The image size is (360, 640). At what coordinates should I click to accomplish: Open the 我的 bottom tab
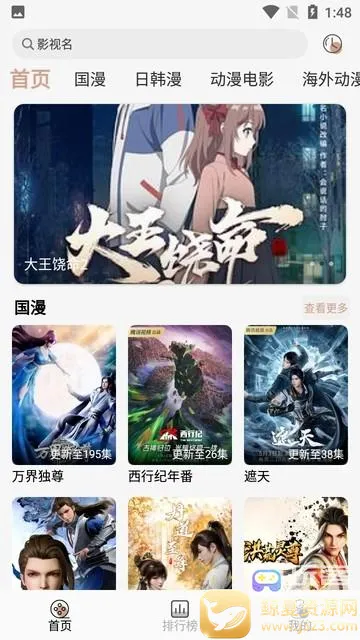[300, 616]
